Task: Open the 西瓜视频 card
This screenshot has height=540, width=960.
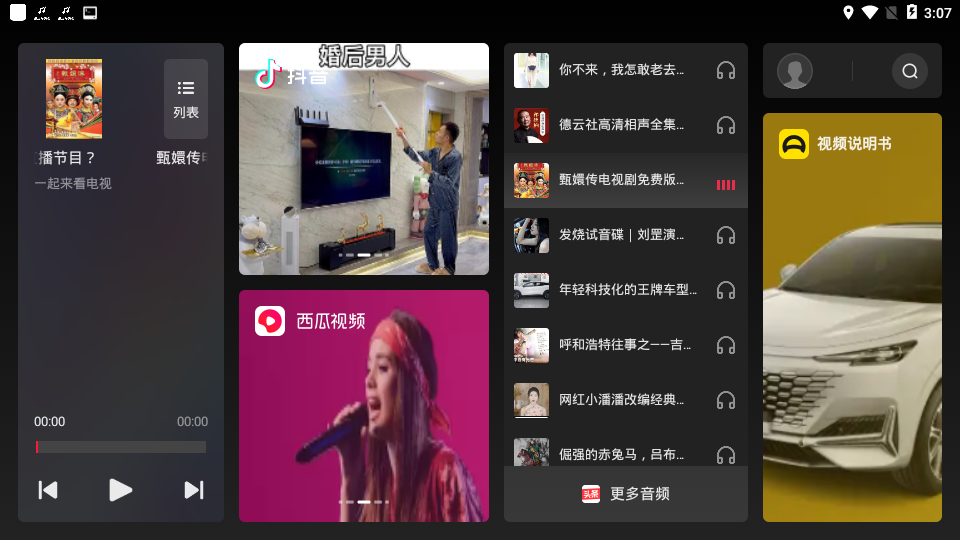Action: point(364,405)
